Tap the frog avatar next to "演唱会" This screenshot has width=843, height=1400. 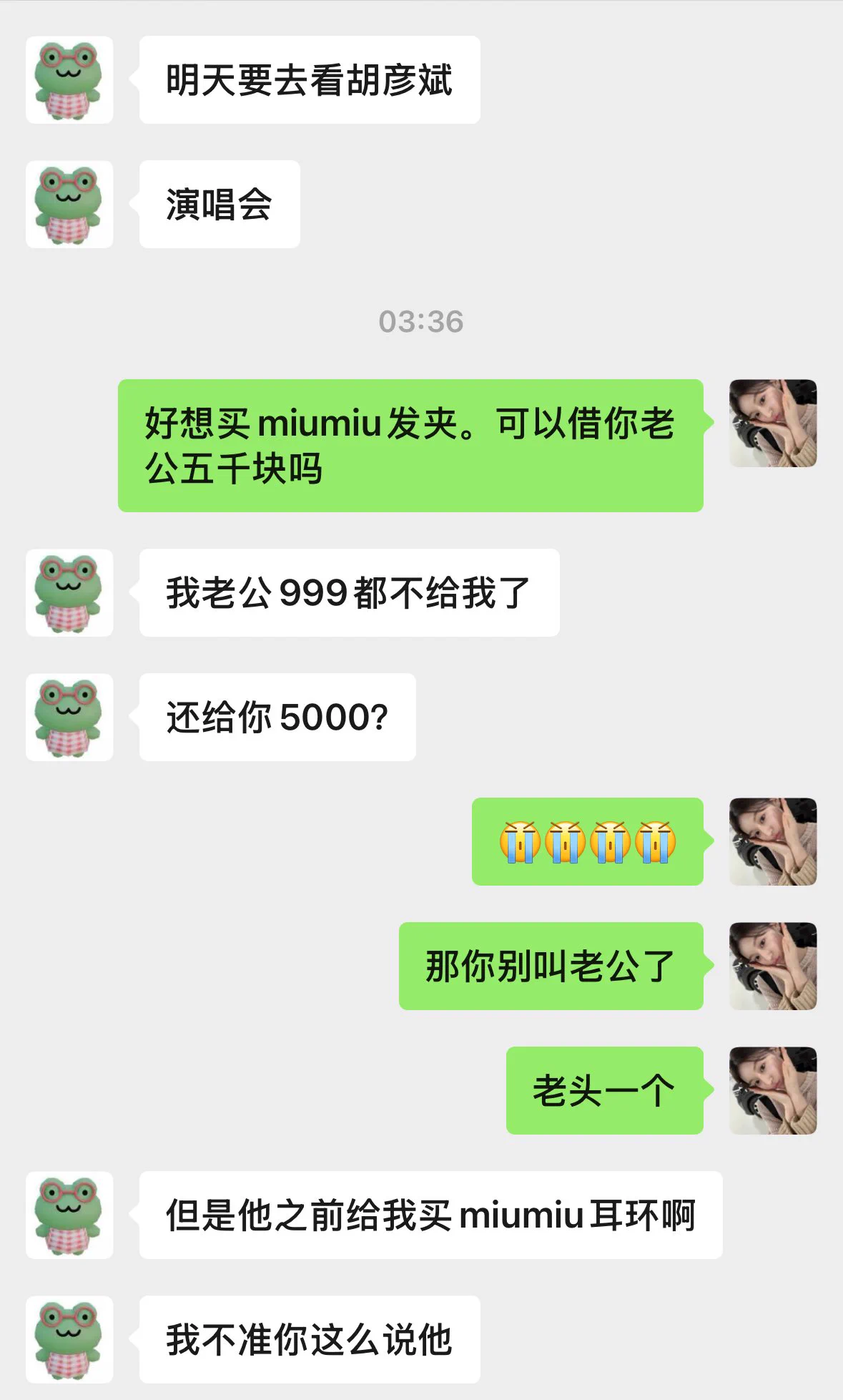click(69, 205)
